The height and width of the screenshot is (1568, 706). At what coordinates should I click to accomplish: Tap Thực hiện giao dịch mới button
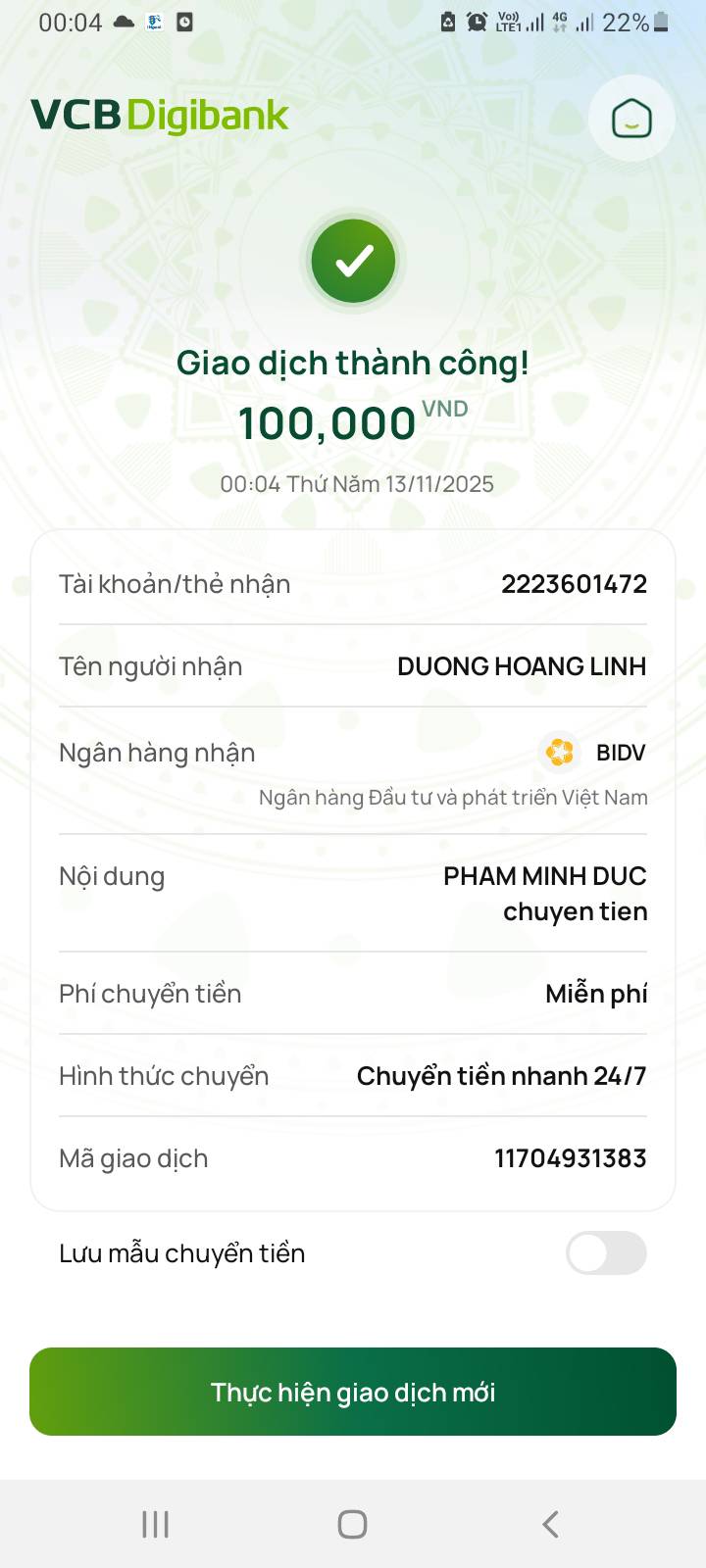tap(353, 1392)
